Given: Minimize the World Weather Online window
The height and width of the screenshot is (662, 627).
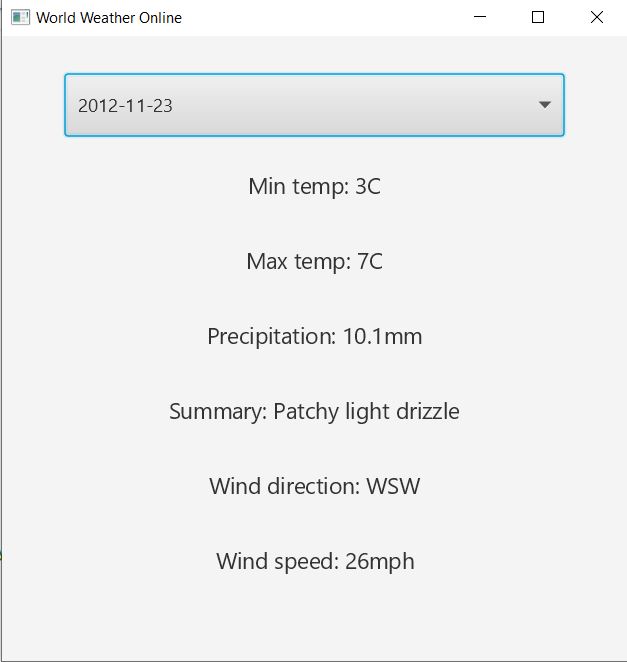Looking at the screenshot, I should [480, 17].
